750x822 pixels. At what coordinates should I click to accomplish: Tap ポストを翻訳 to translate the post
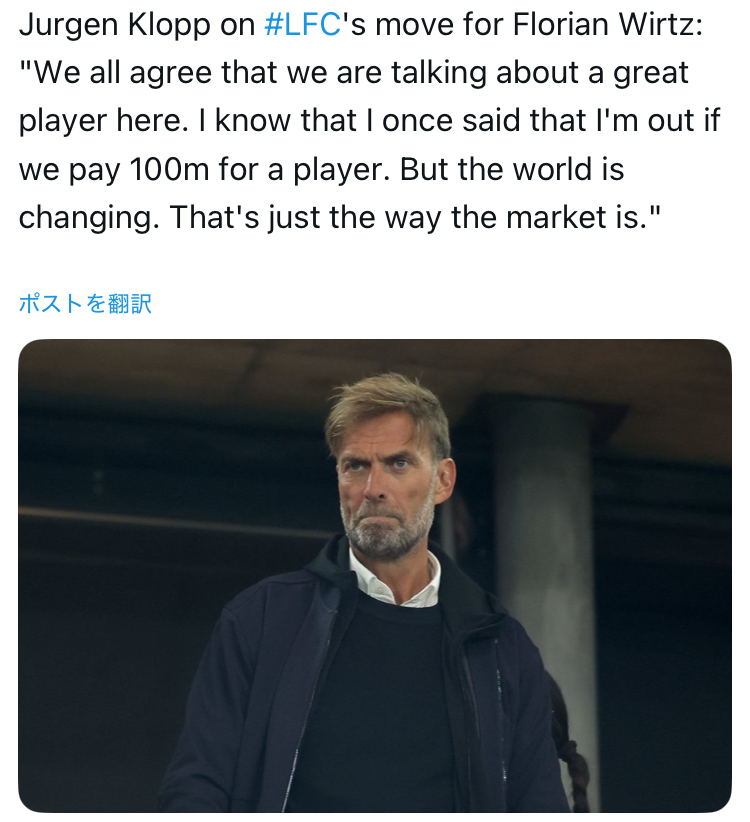click(x=85, y=304)
